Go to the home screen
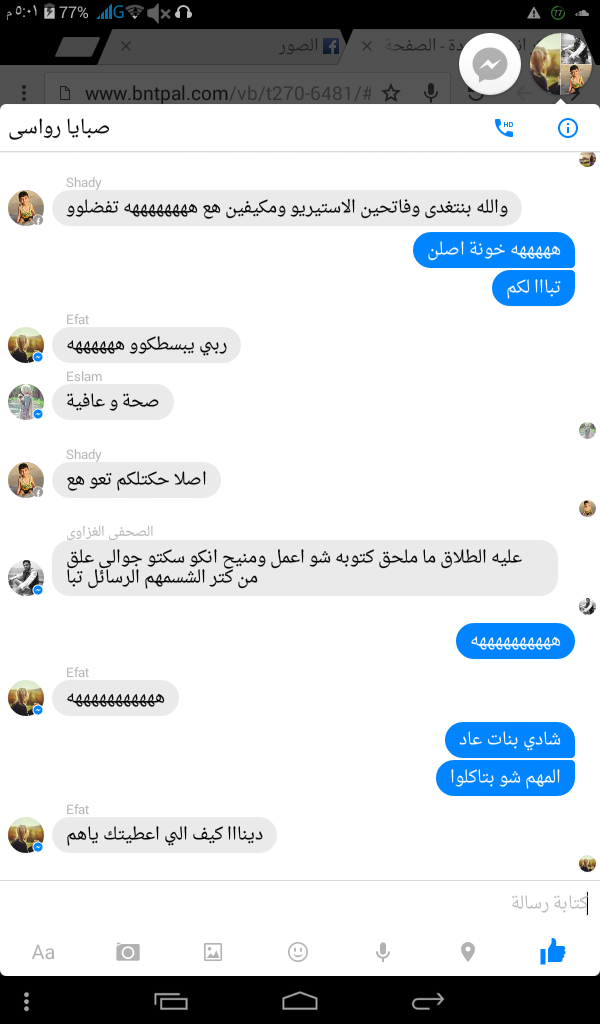Viewport: 600px width, 1024px height. (x=299, y=999)
